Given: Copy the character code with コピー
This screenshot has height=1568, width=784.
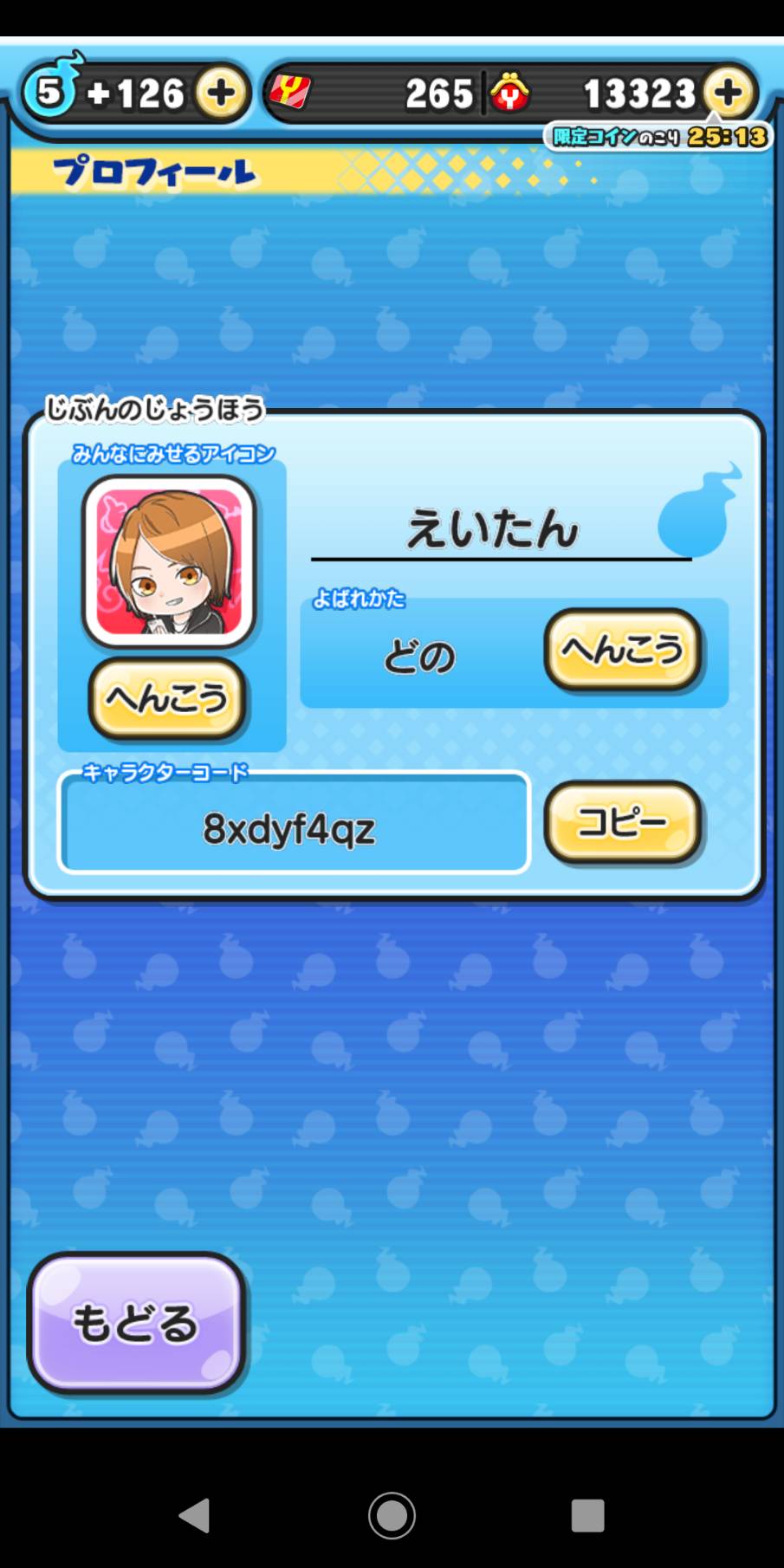Looking at the screenshot, I should coord(622,822).
